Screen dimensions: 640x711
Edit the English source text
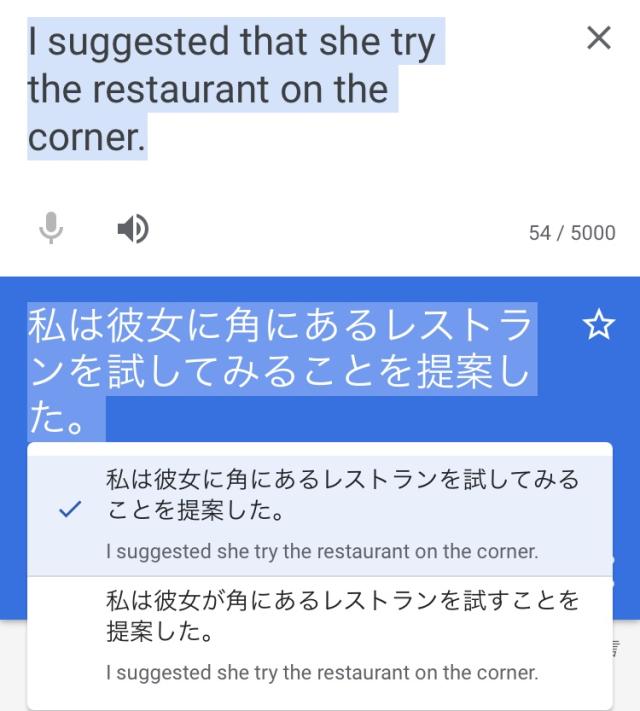(232, 90)
